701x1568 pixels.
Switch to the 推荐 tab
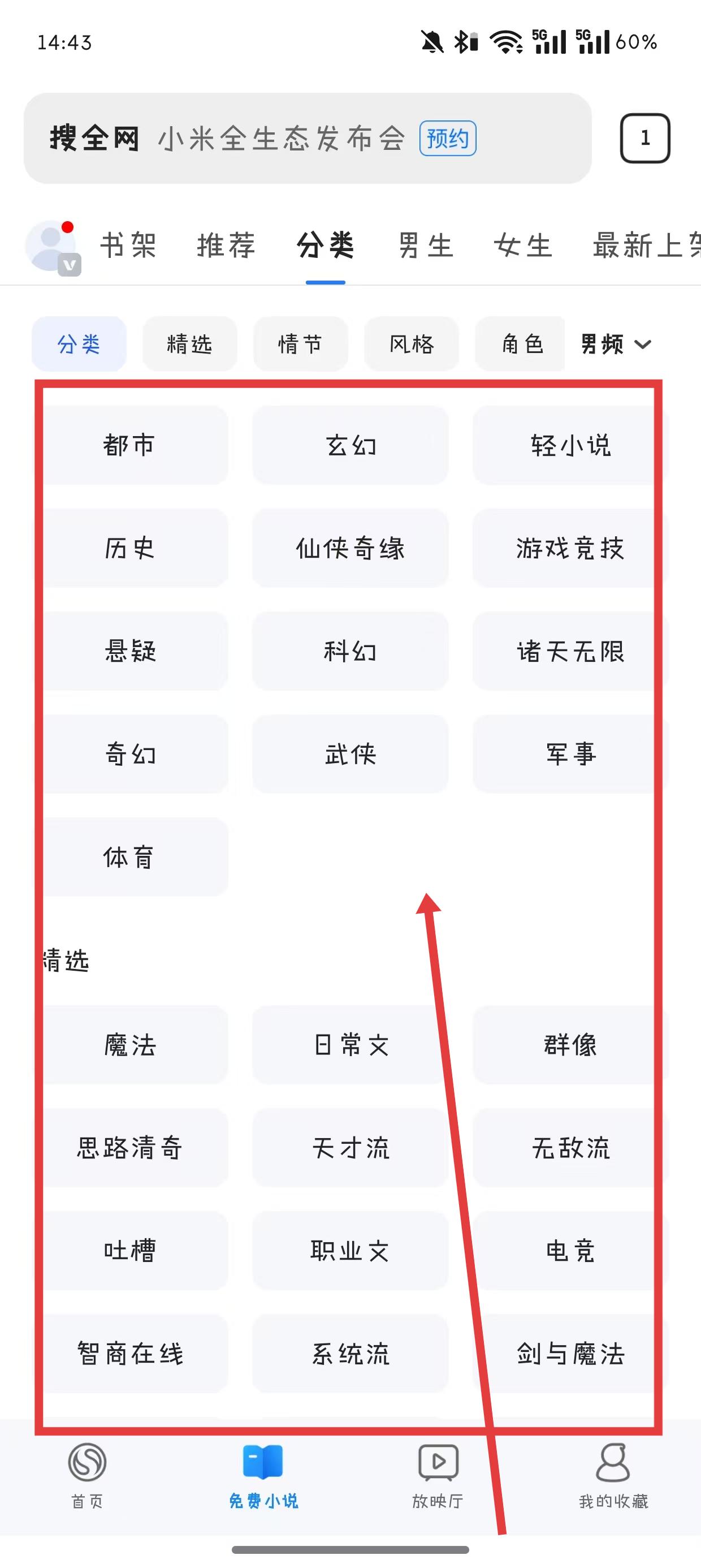point(226,246)
